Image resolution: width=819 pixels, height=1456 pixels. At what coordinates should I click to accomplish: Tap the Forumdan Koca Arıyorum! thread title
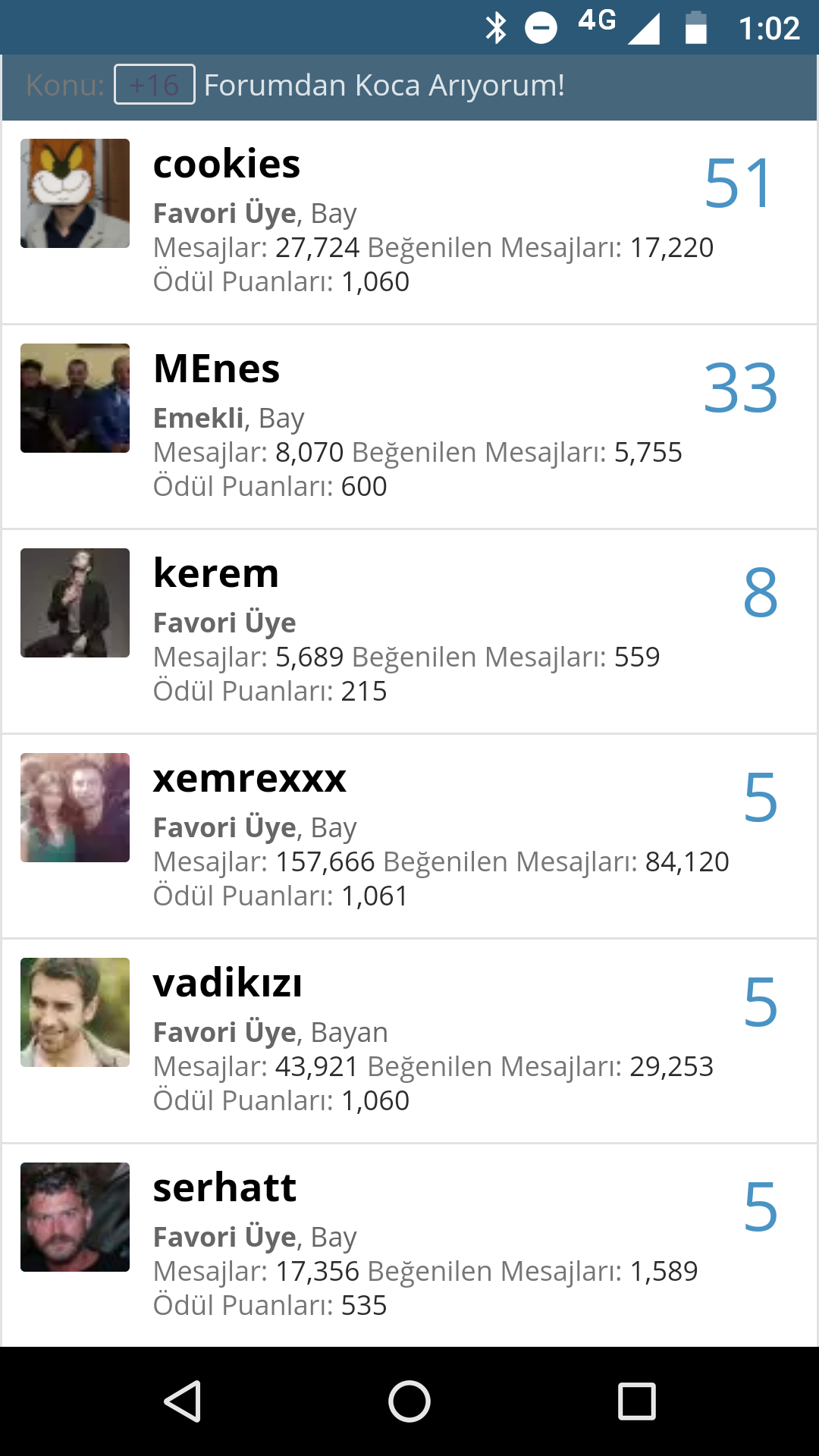click(x=384, y=85)
